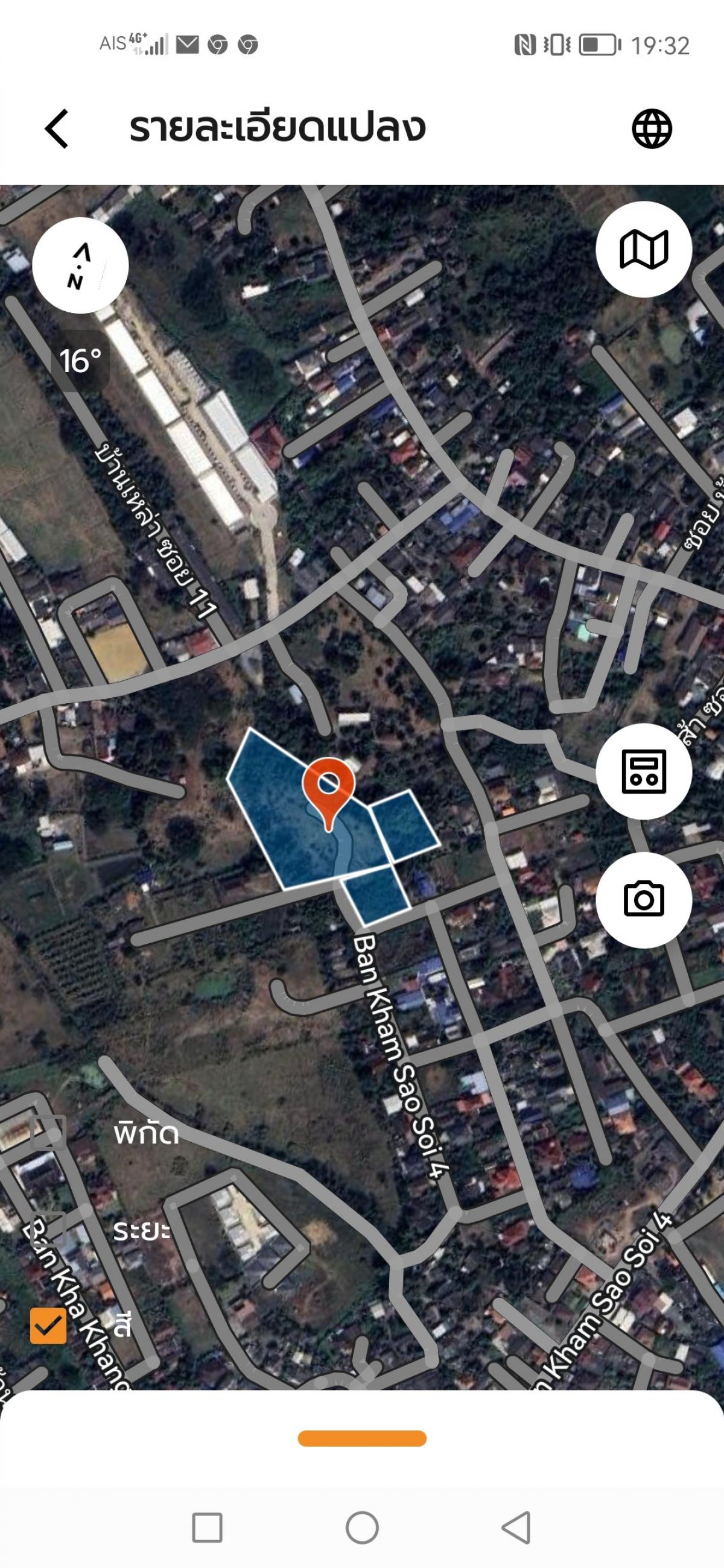The width and height of the screenshot is (724, 1568).
Task: Uncheck the สี checkbox
Action: coord(48,1326)
